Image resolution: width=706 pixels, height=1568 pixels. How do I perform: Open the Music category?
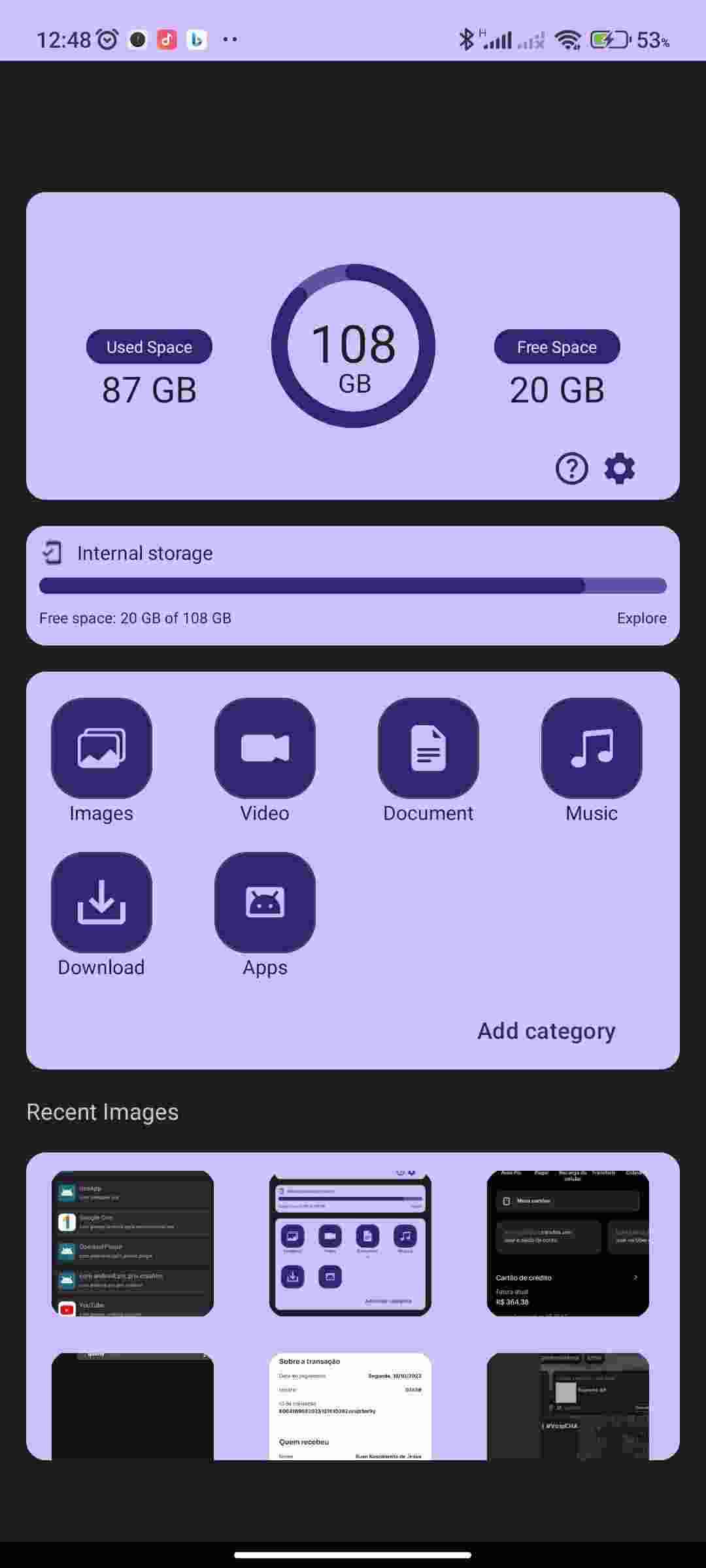pos(590,749)
